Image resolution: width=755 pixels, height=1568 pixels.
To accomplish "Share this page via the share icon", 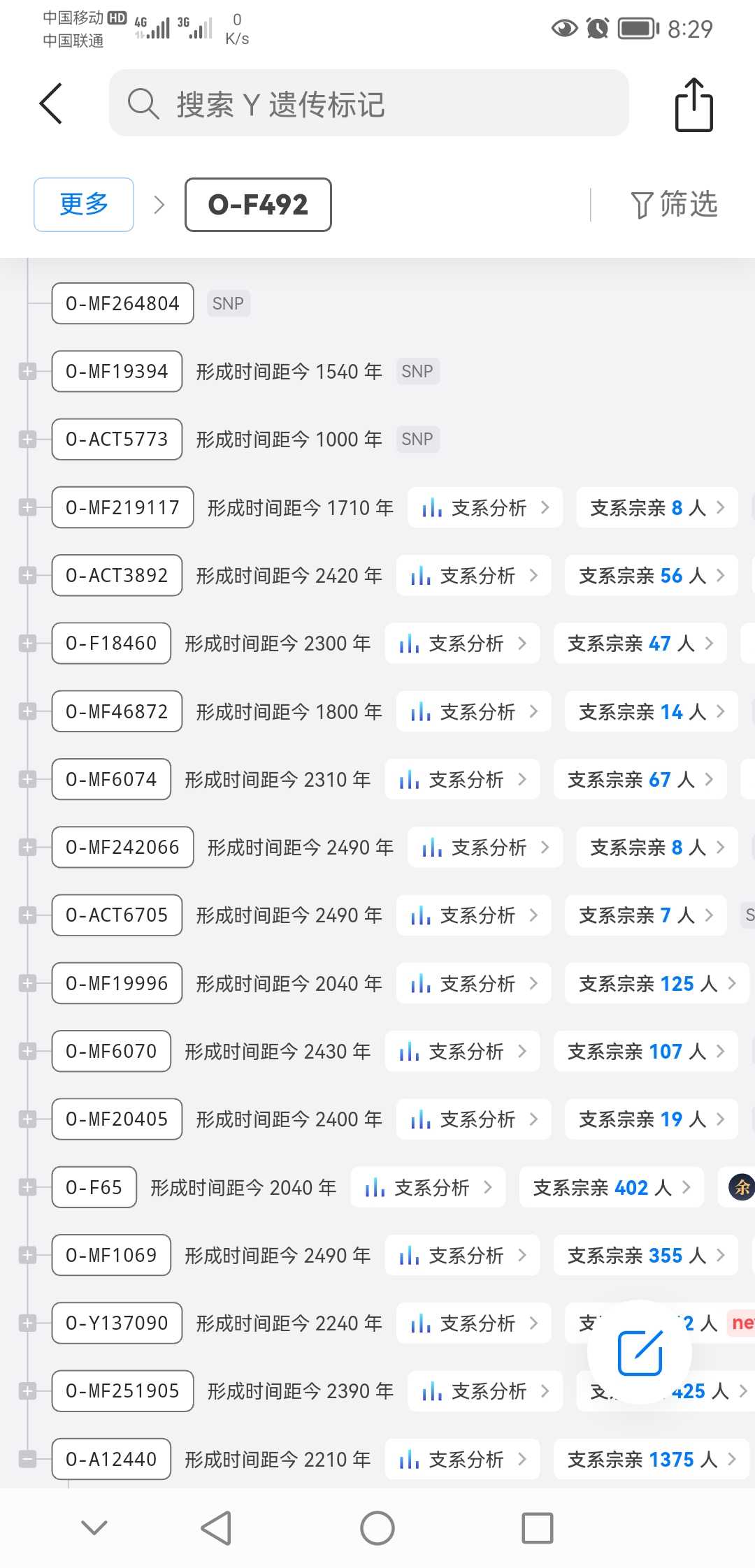I will click(x=693, y=105).
